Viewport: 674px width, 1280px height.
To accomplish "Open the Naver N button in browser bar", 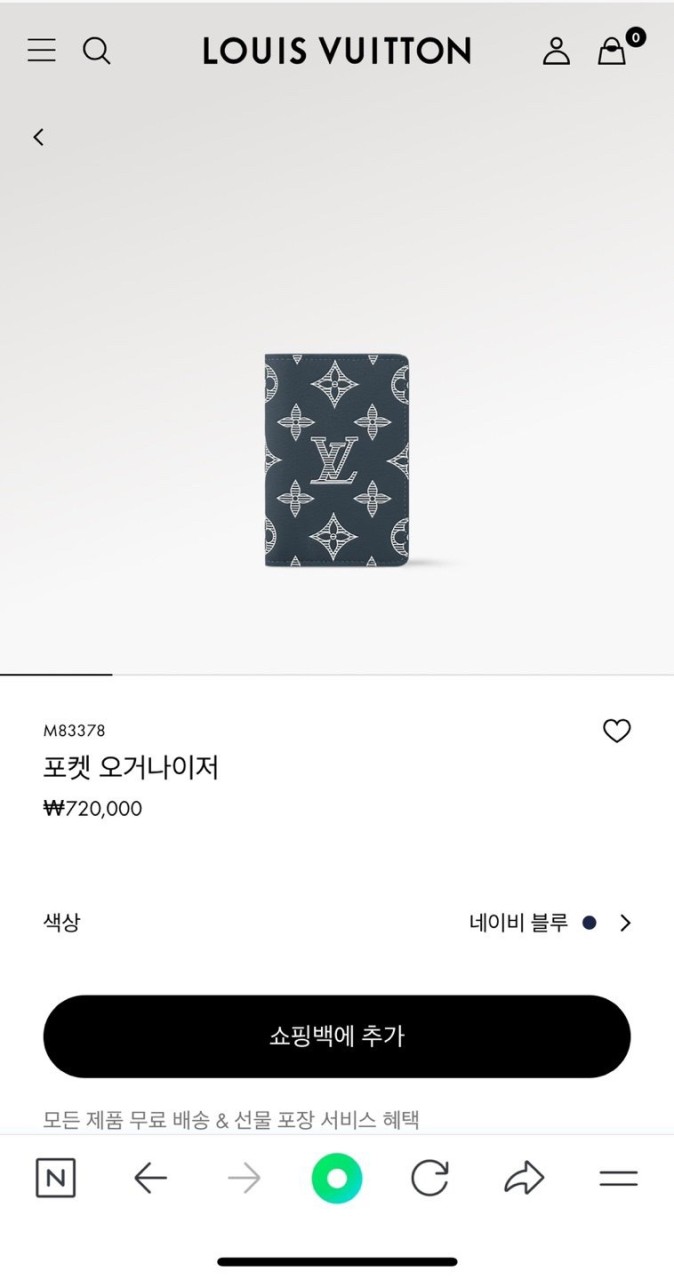I will [55, 1179].
